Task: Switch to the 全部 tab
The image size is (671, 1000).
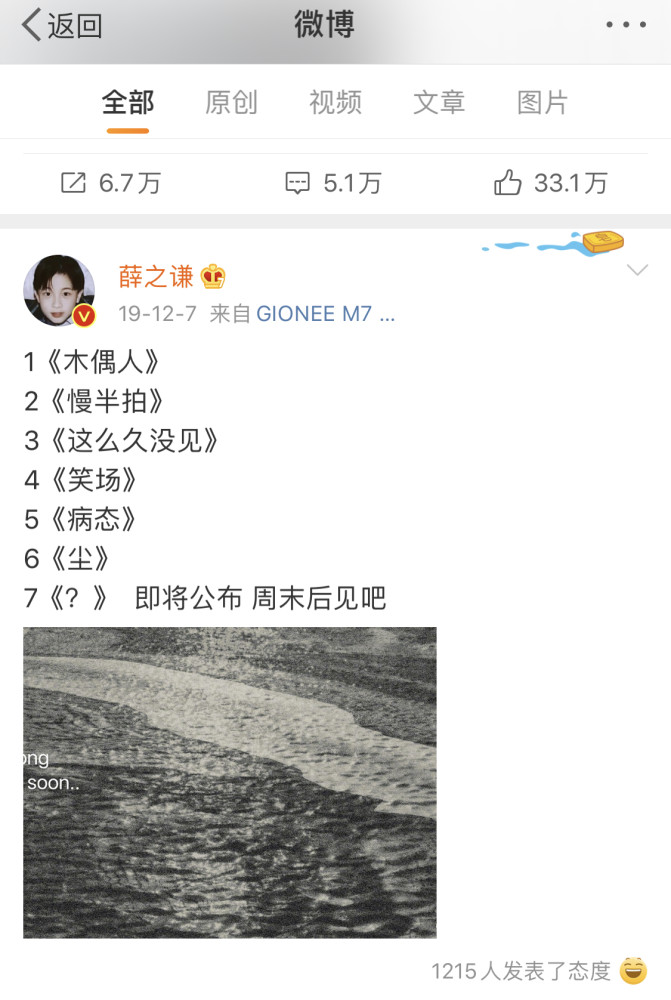Action: (x=127, y=102)
